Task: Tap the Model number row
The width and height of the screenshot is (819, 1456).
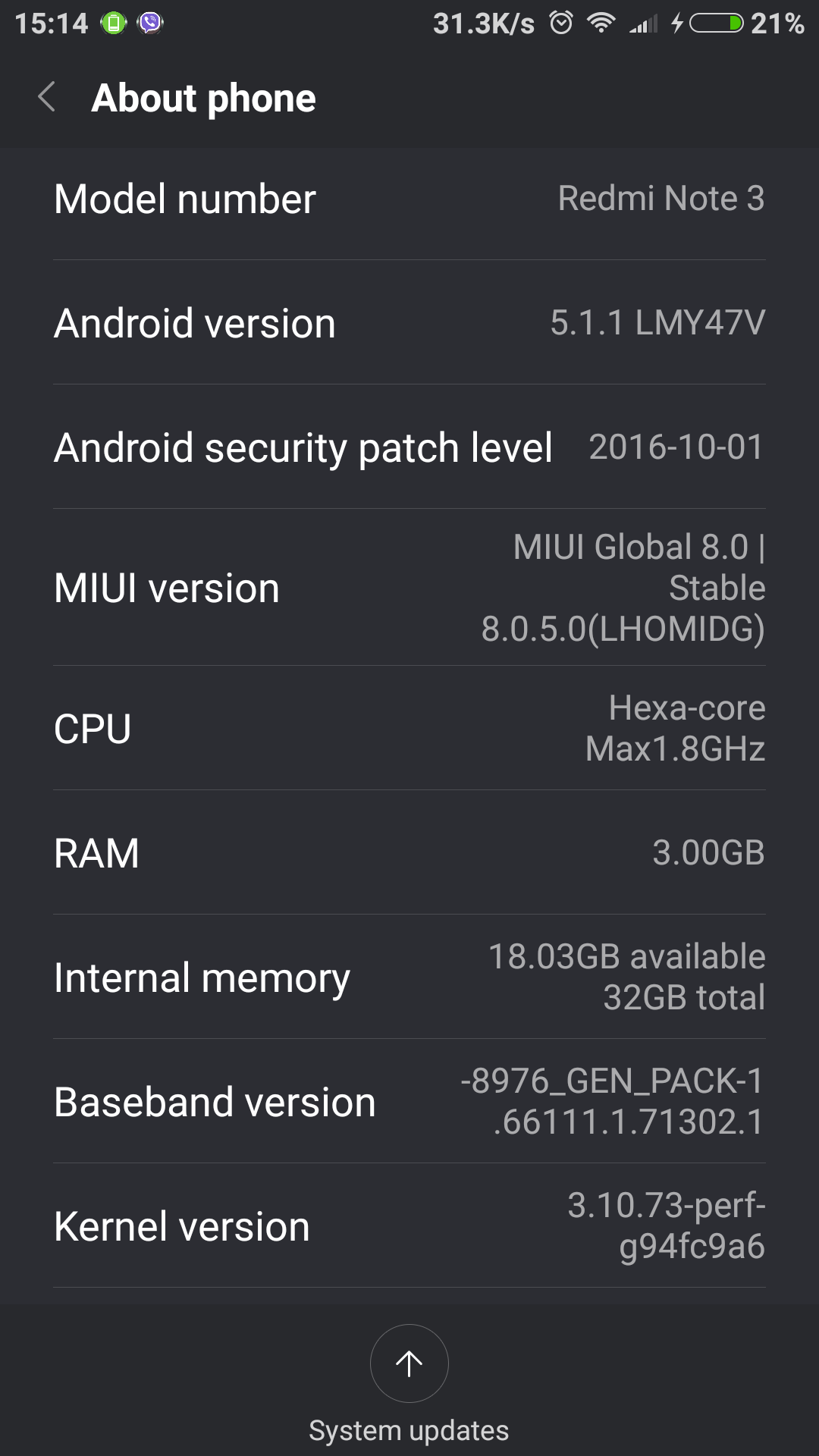Action: coord(409,199)
